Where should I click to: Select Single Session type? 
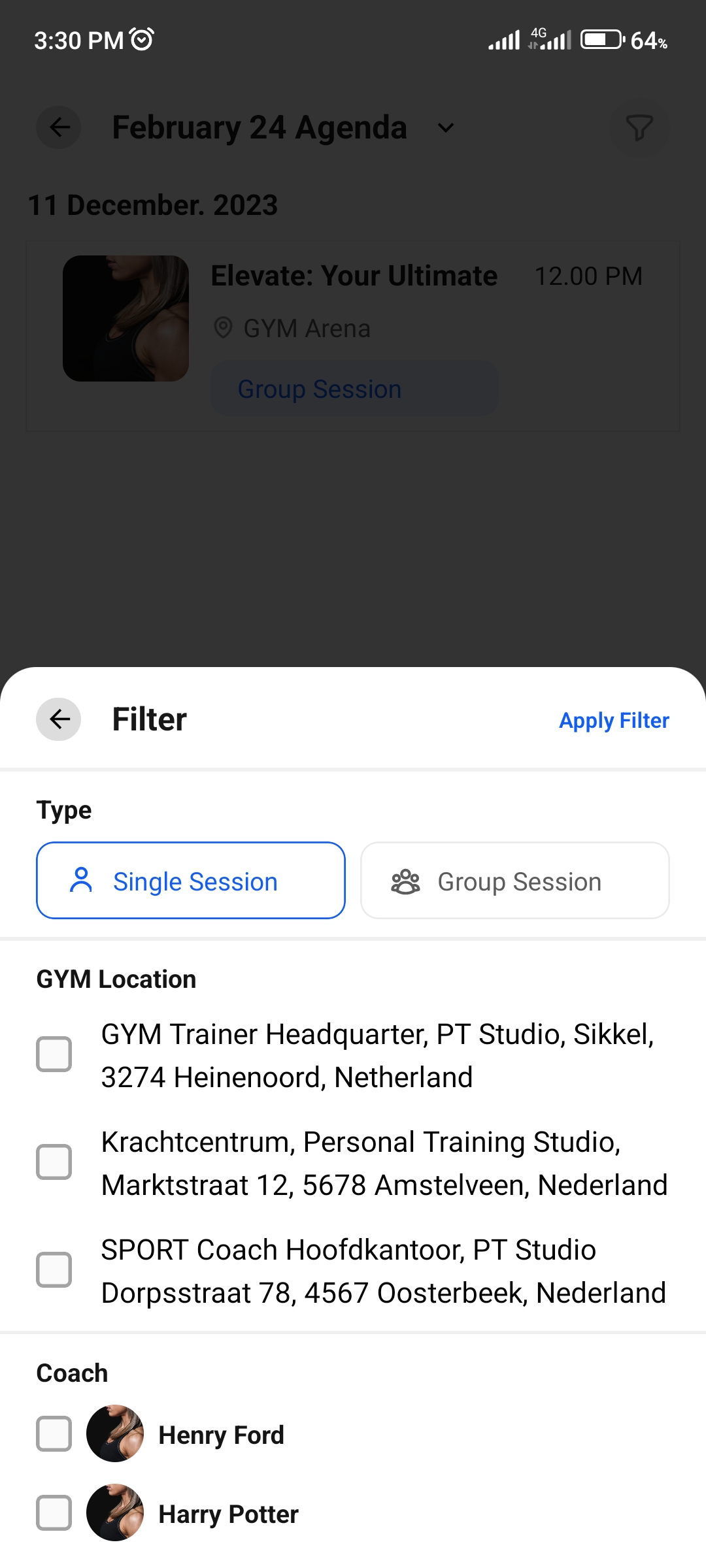click(x=191, y=881)
